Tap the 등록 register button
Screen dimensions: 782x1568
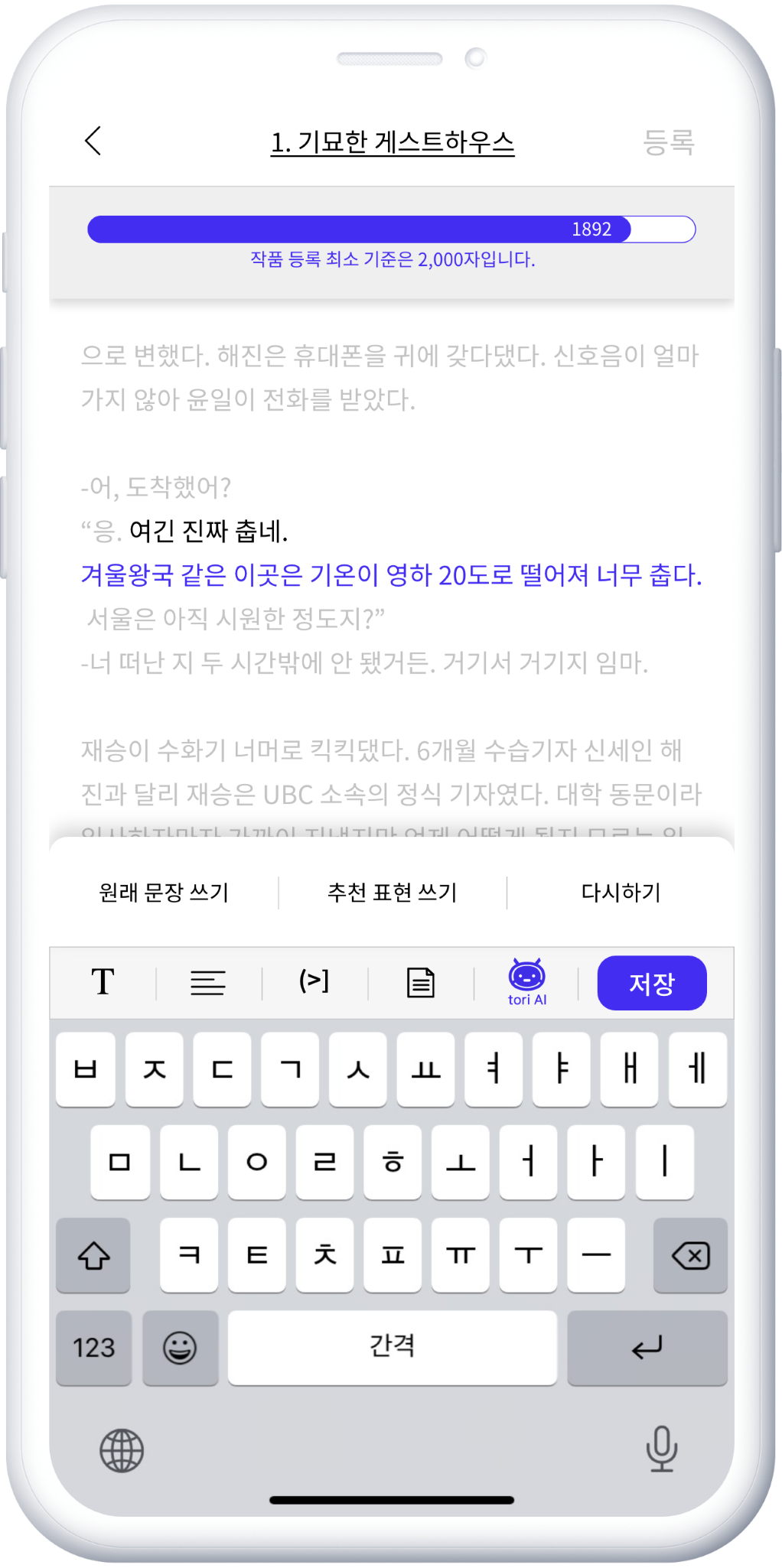(x=668, y=142)
